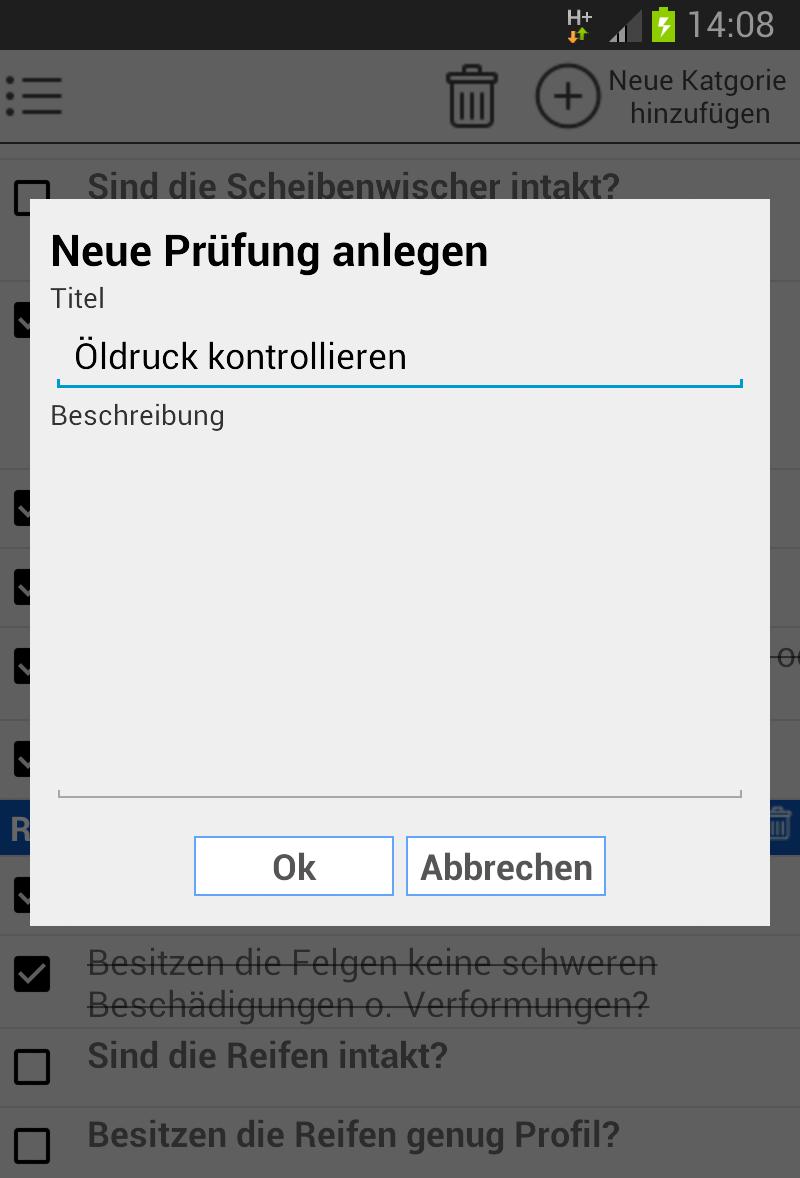Uncheck 'Besitzen die Felgen keine schweren Beschädigungen'
Image resolution: width=800 pixels, height=1178 pixels.
coord(31,973)
